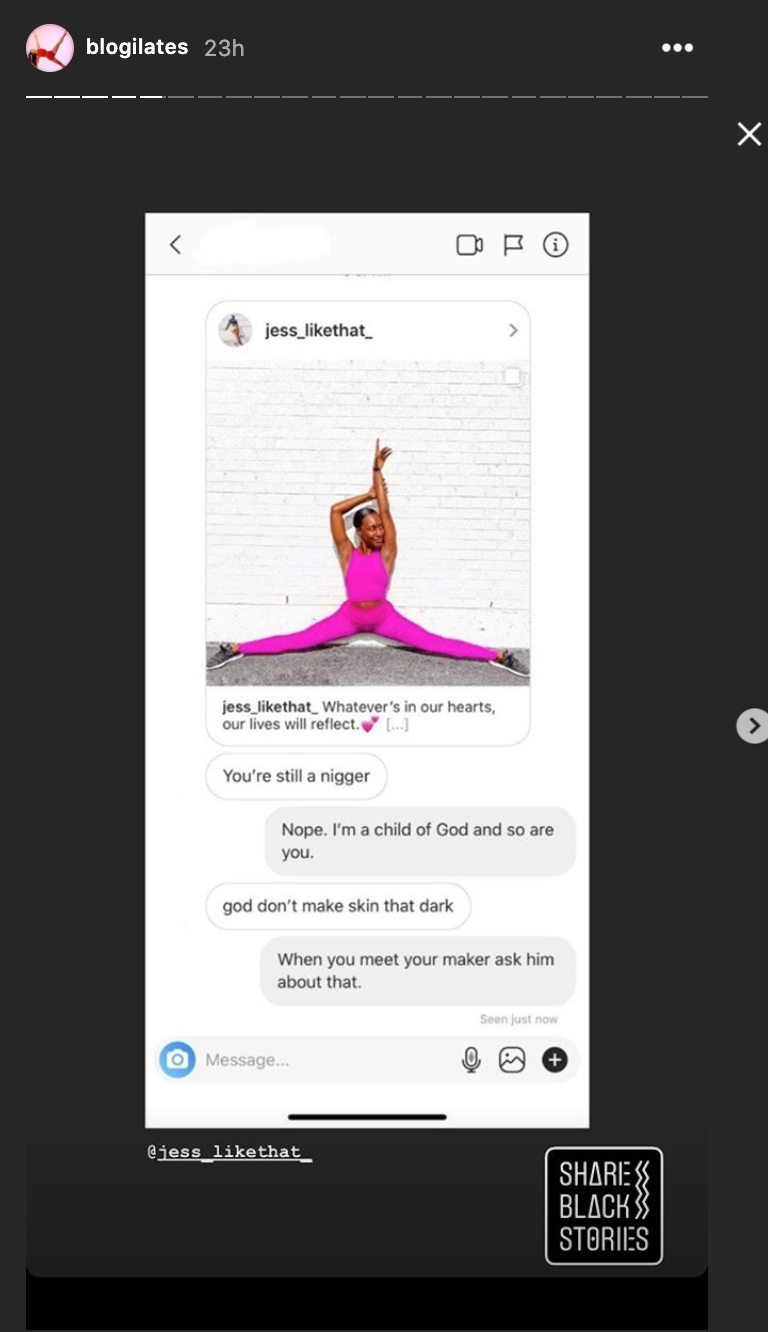
Task: Close the story viewer
Action: 749,134
